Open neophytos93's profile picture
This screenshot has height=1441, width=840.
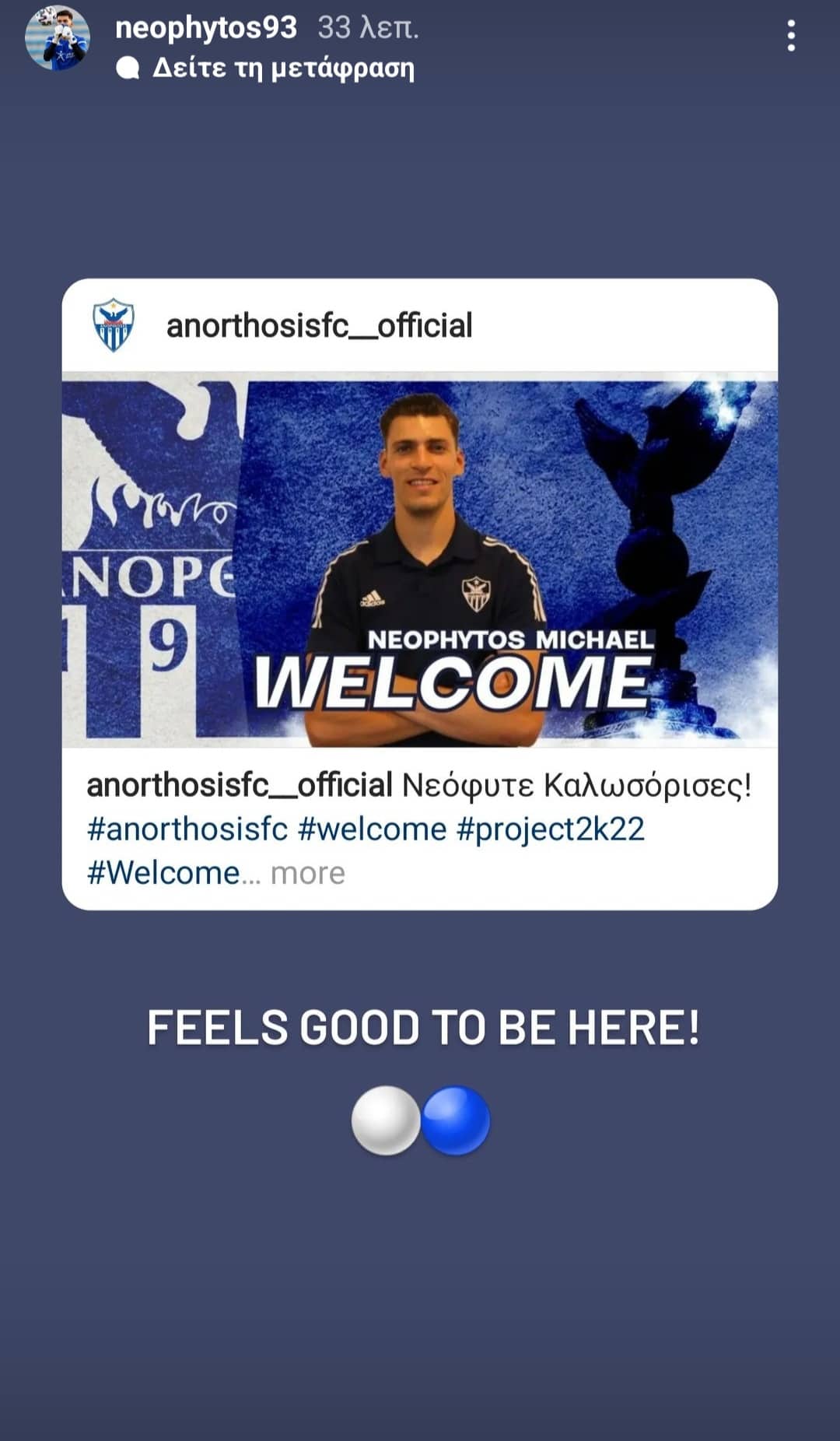[57, 39]
